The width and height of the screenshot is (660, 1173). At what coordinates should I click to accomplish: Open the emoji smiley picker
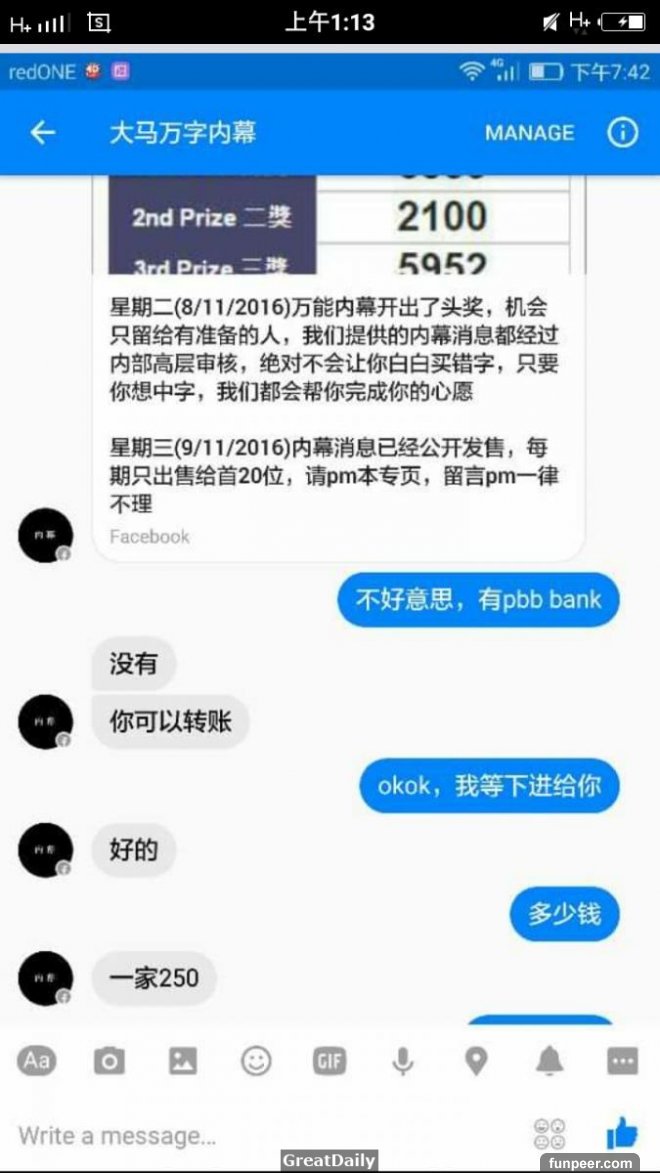pyautogui.click(x=256, y=1060)
